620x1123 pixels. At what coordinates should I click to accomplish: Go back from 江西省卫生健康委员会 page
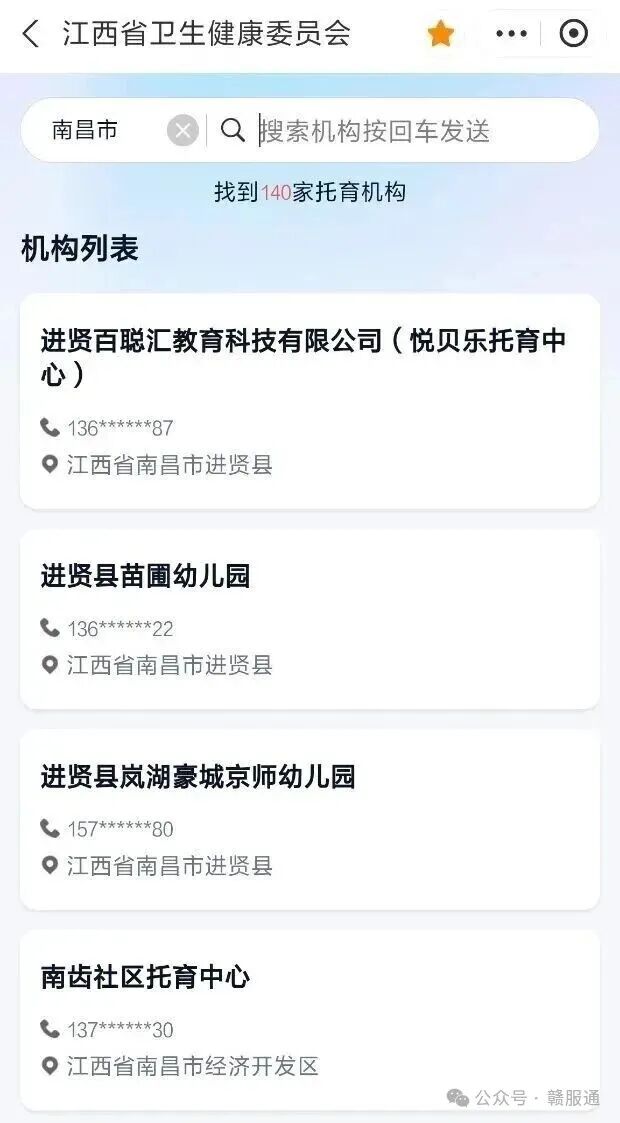coord(31,34)
